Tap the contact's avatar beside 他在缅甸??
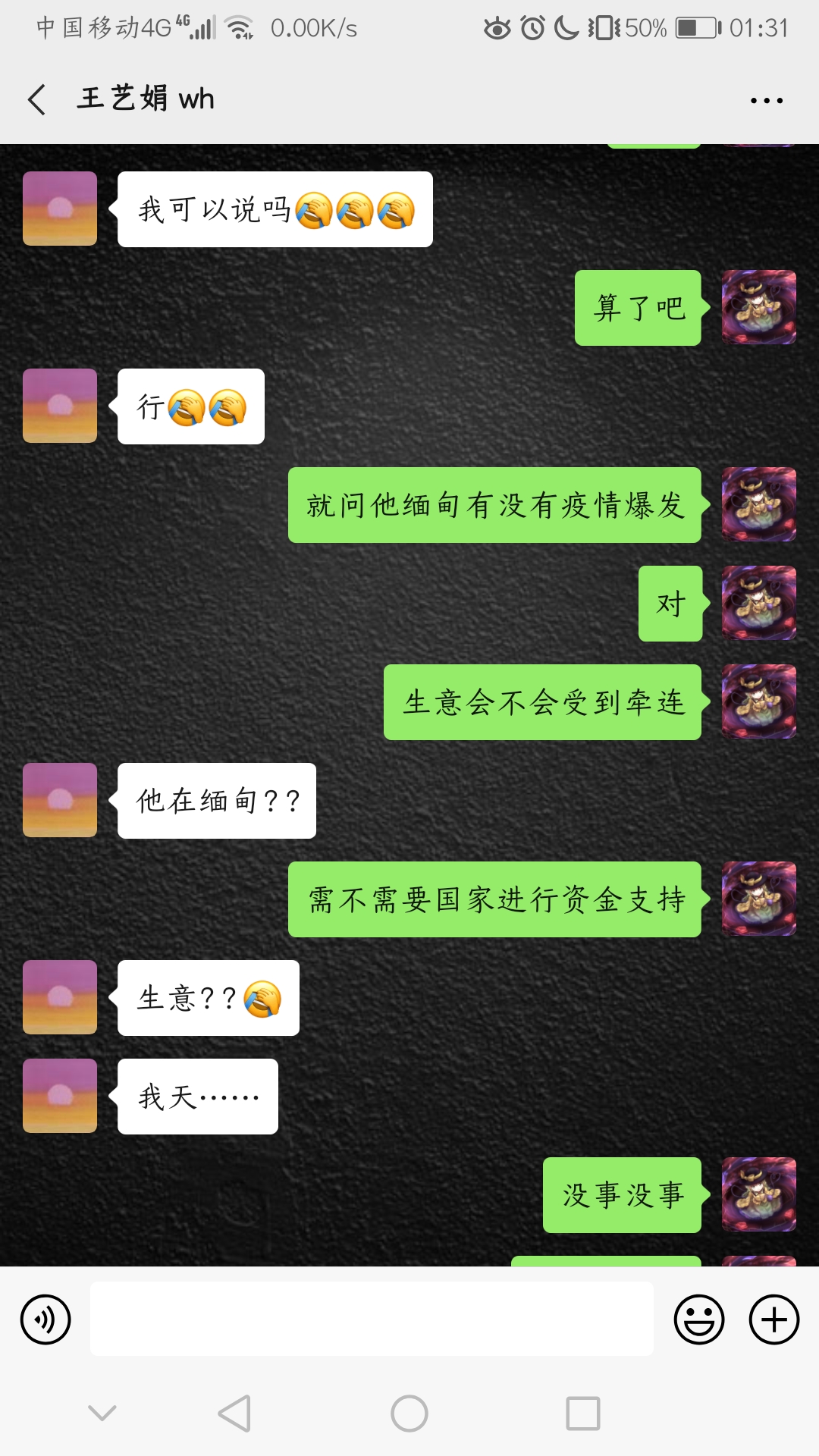This screenshot has width=819, height=1456. tap(60, 800)
